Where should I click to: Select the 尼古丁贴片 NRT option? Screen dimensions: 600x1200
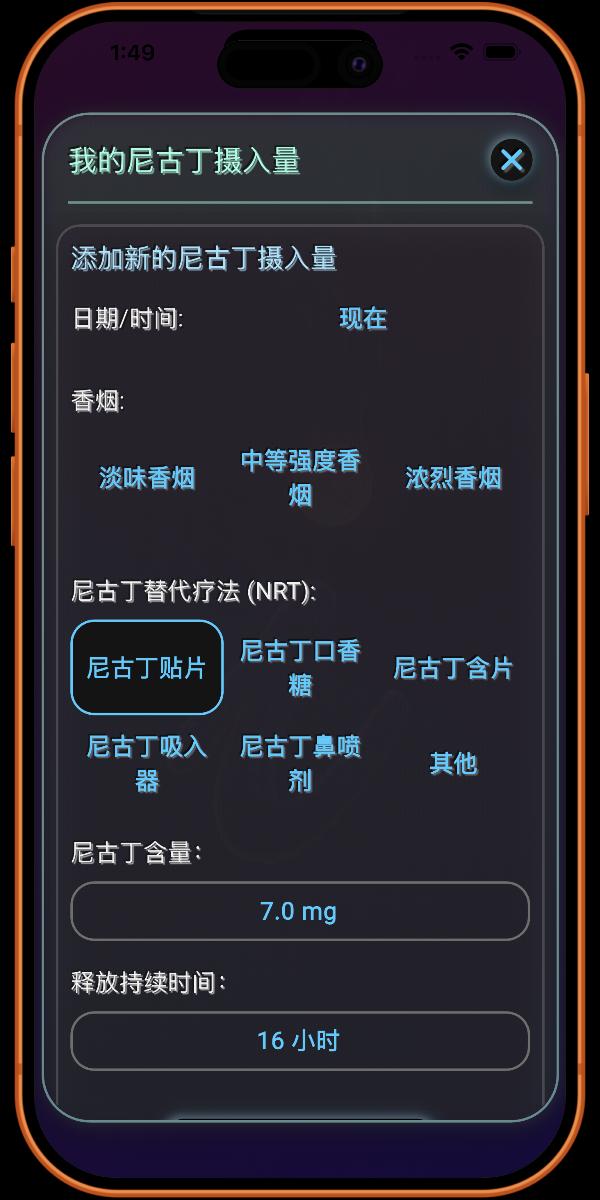[x=147, y=667]
